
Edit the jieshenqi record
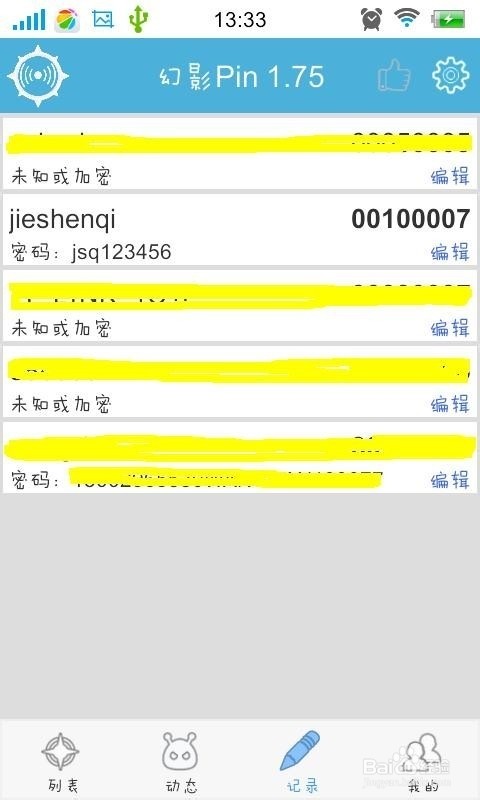(x=450, y=252)
